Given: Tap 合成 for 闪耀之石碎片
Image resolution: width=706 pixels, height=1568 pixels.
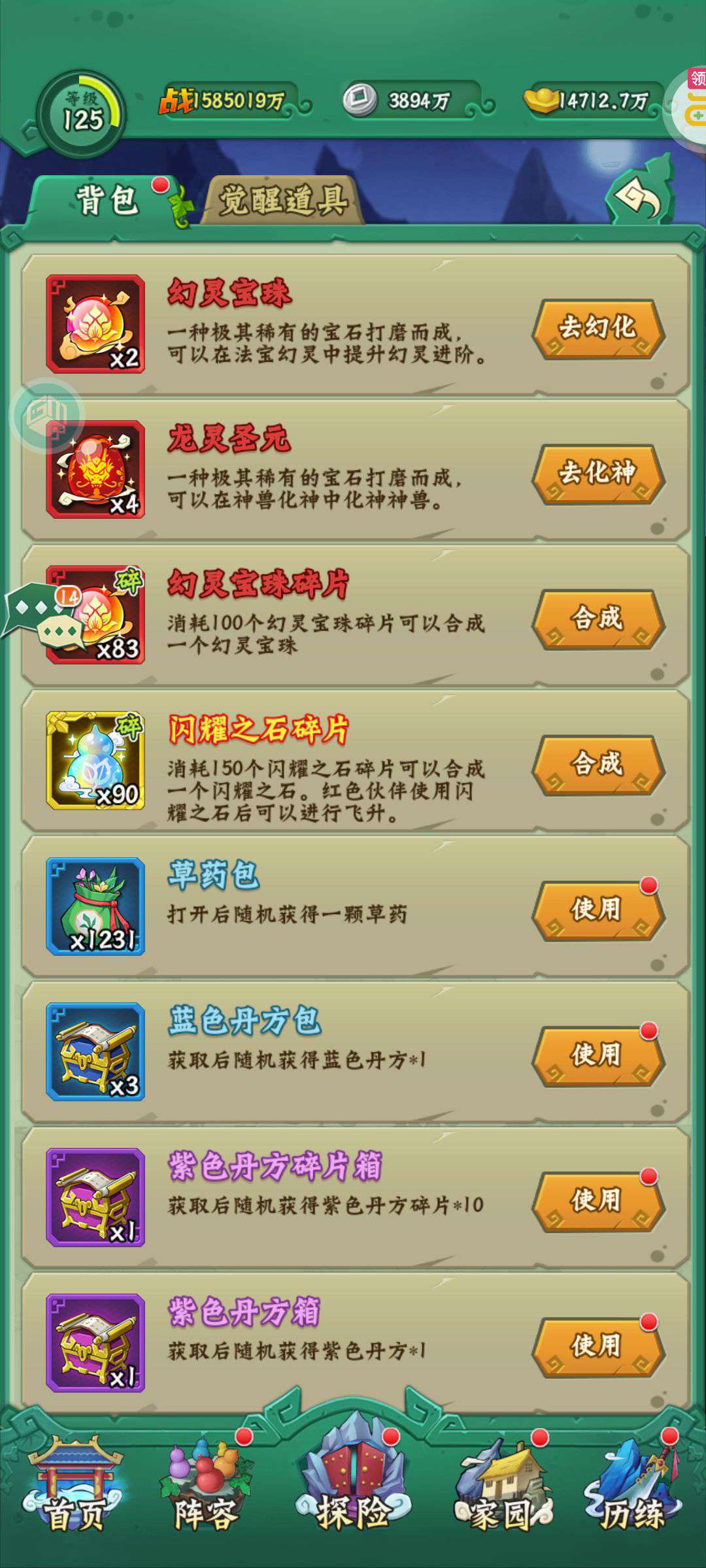Looking at the screenshot, I should point(598,764).
